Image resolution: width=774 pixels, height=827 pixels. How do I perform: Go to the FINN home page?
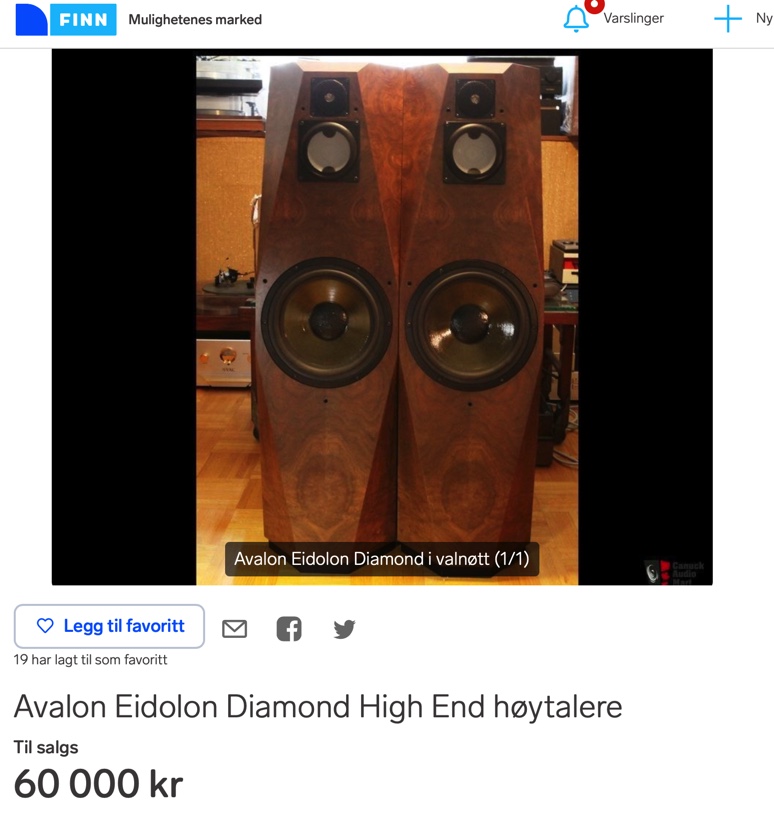[x=66, y=20]
